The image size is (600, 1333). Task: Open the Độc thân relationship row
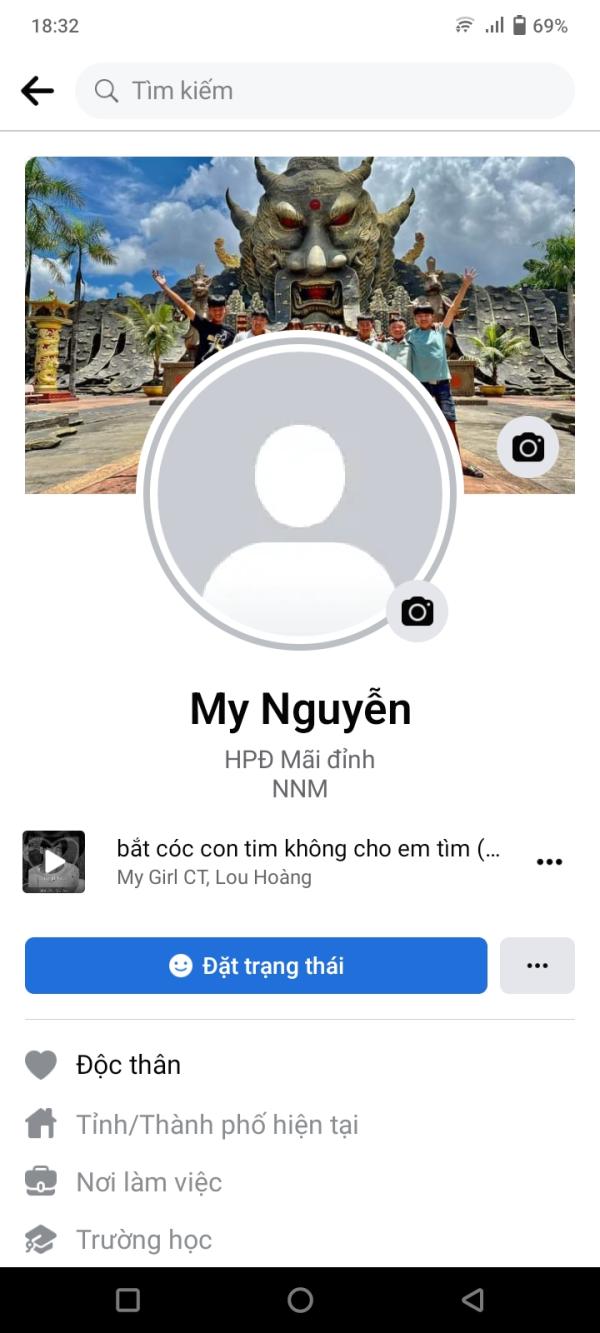(x=300, y=1065)
